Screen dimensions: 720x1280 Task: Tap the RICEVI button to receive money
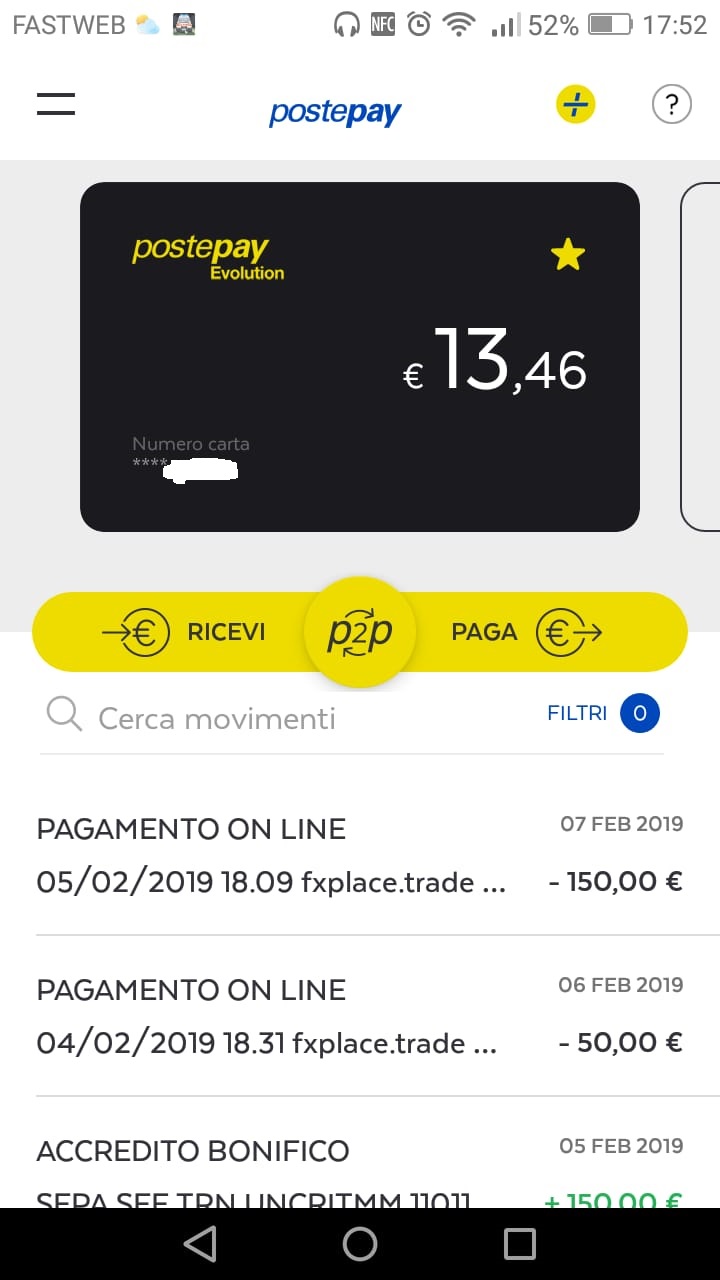[x=185, y=632]
